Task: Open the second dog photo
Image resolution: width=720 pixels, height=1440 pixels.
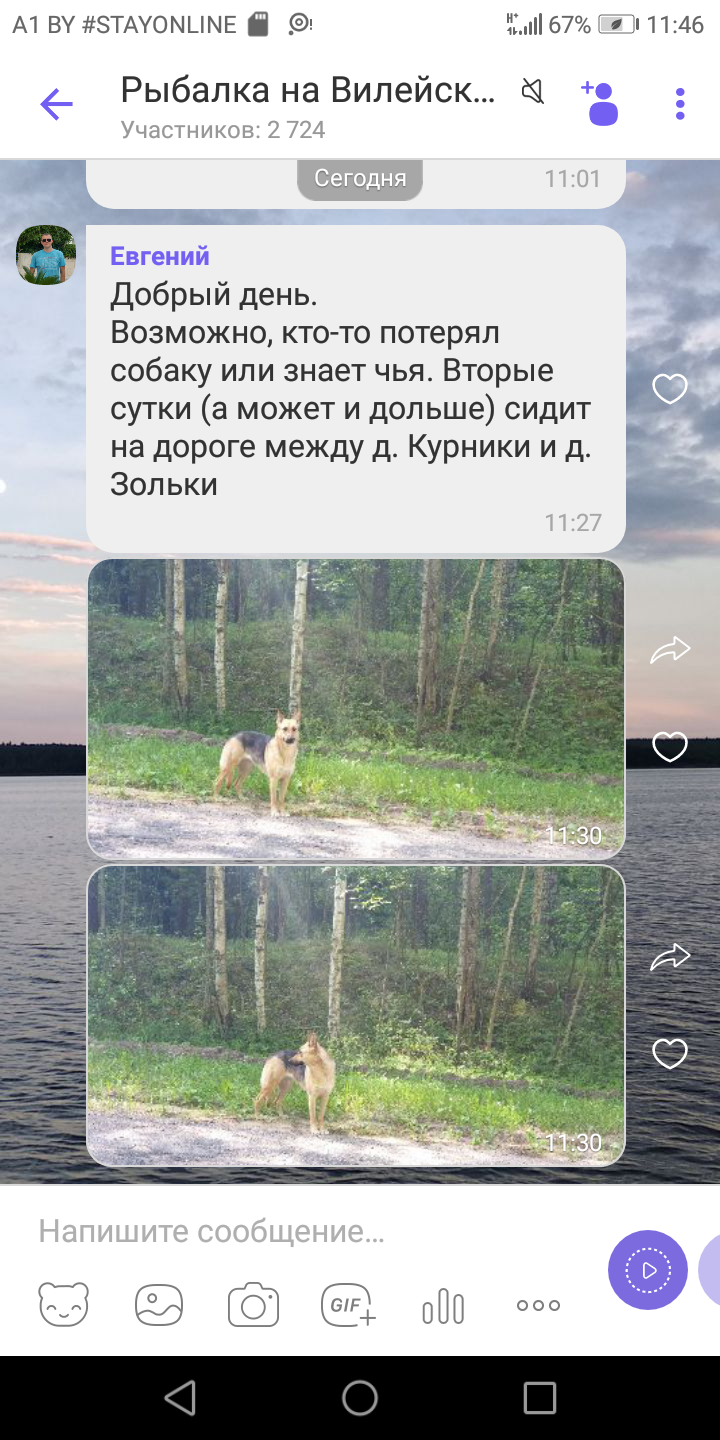Action: click(x=355, y=1015)
